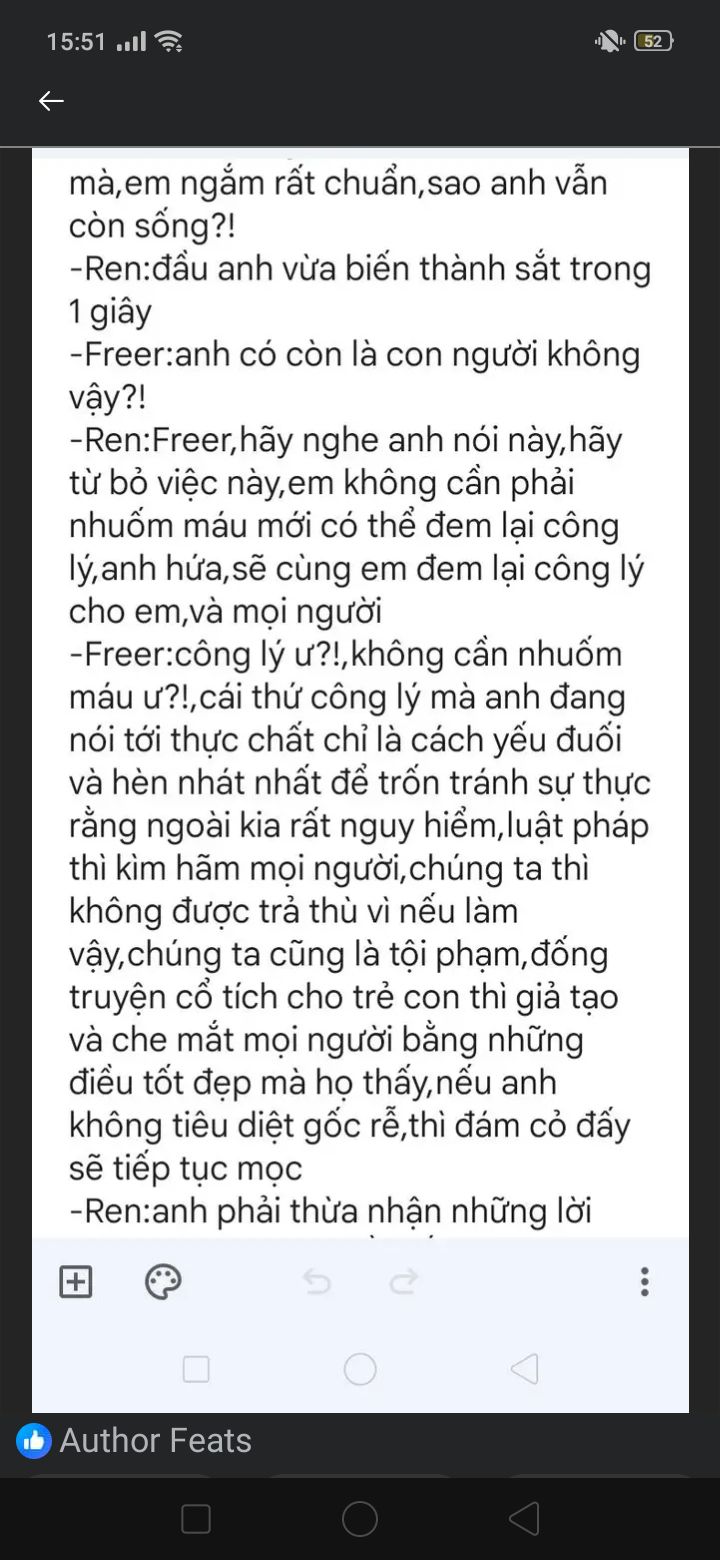The image size is (720, 1560).
Task: Open the Author Feats page label
Action: click(x=155, y=1441)
